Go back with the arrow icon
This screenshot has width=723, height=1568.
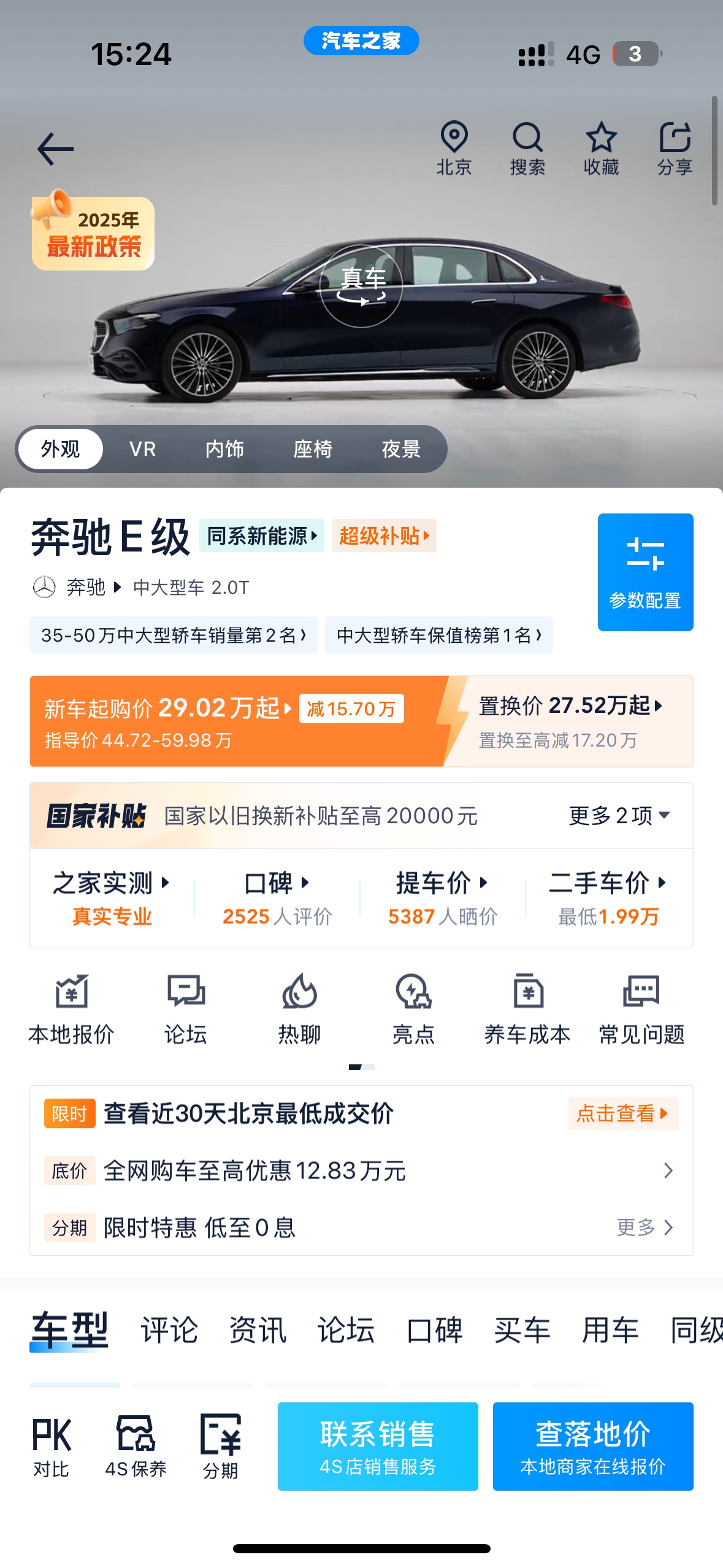[x=55, y=149]
